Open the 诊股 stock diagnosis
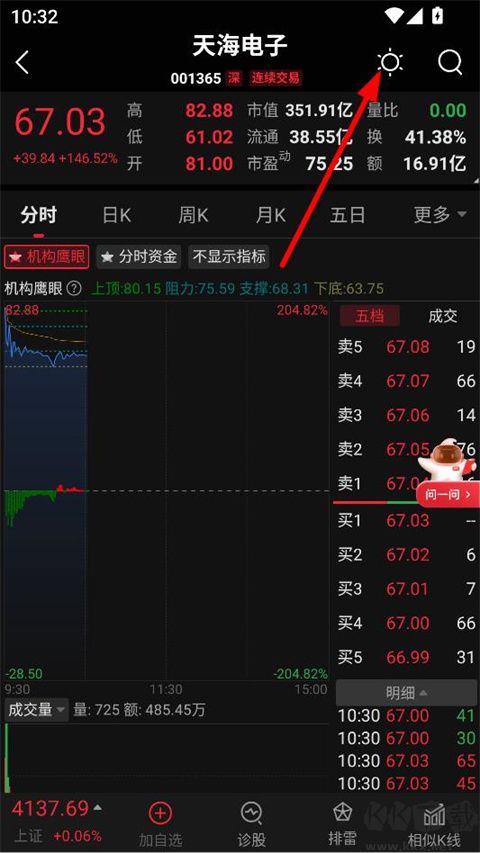Screen dimensions: 480x853 tap(251, 825)
